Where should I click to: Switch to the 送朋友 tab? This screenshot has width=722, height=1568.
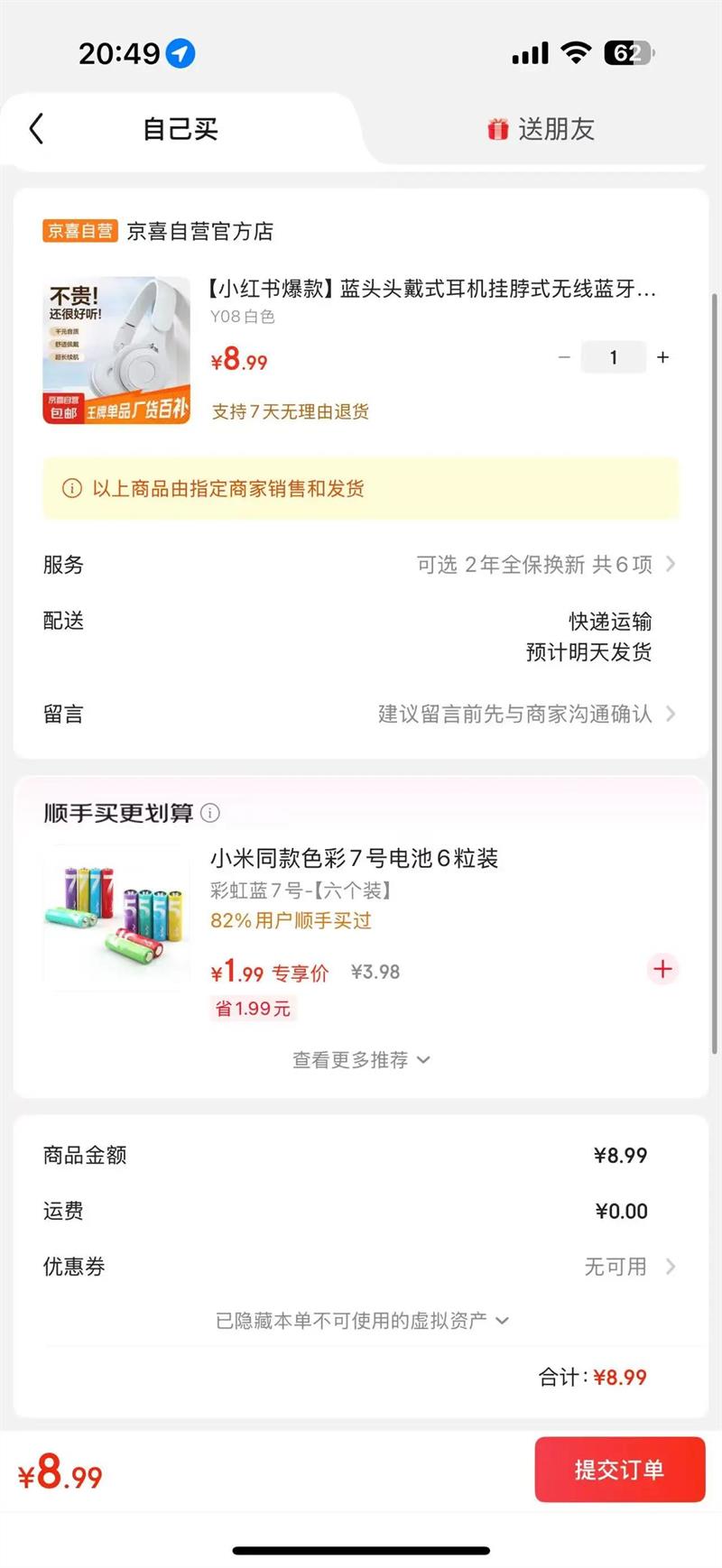click(x=541, y=130)
